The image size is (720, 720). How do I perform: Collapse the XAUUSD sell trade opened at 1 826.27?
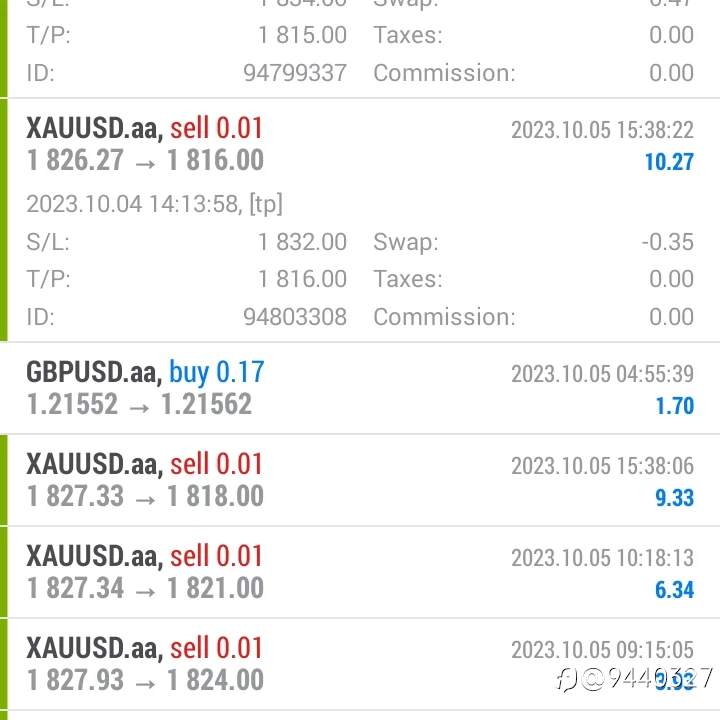click(360, 145)
